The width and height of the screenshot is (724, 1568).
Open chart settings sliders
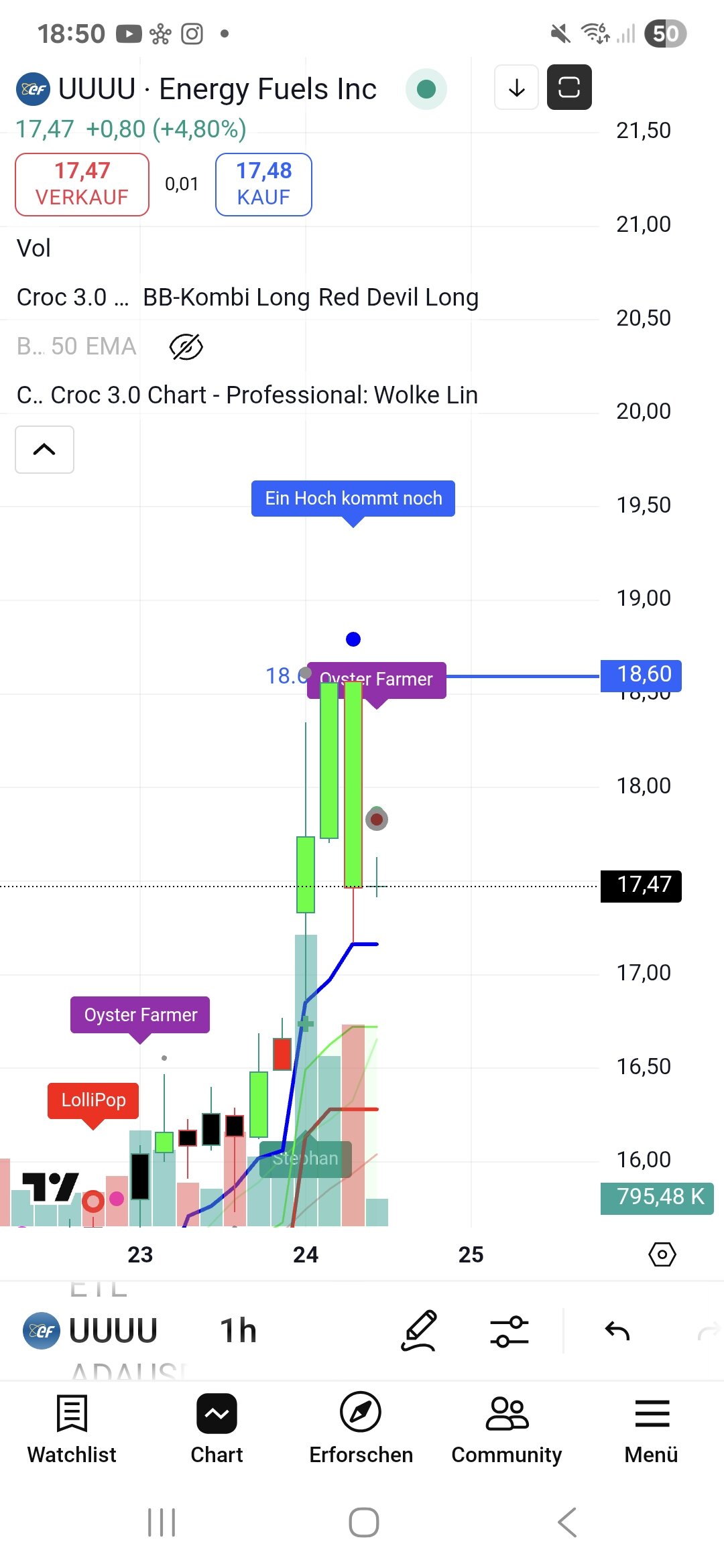(x=509, y=1330)
